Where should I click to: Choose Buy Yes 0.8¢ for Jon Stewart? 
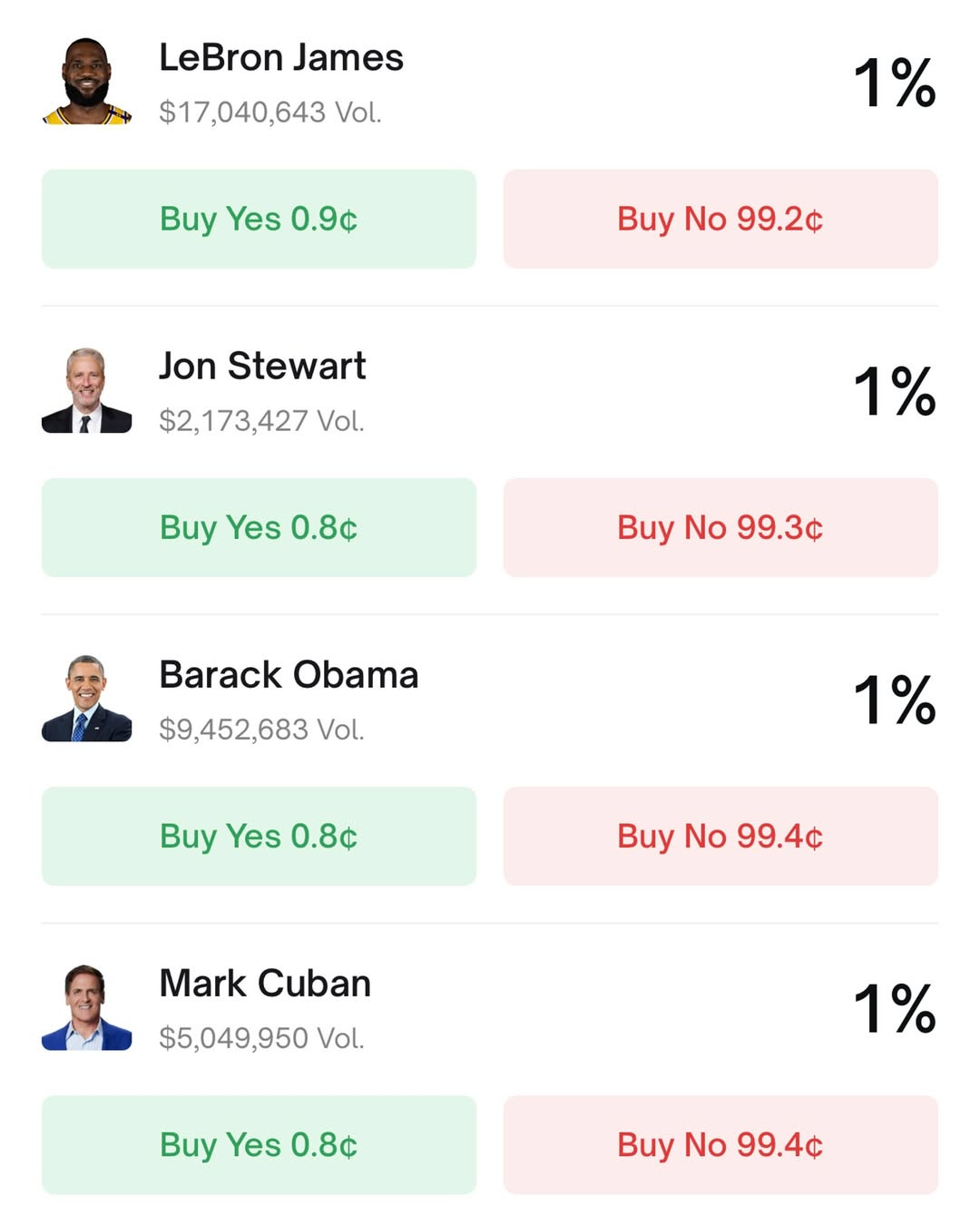[259, 527]
